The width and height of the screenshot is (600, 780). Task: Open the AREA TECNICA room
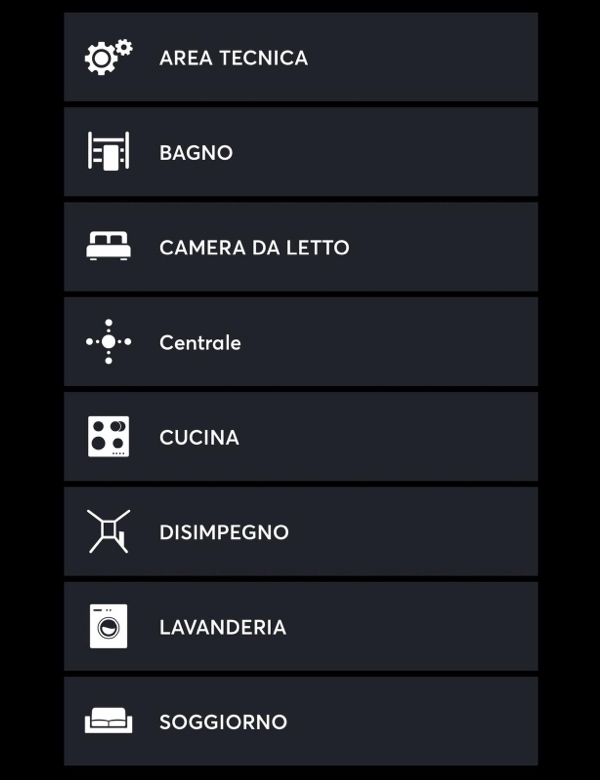(x=300, y=57)
